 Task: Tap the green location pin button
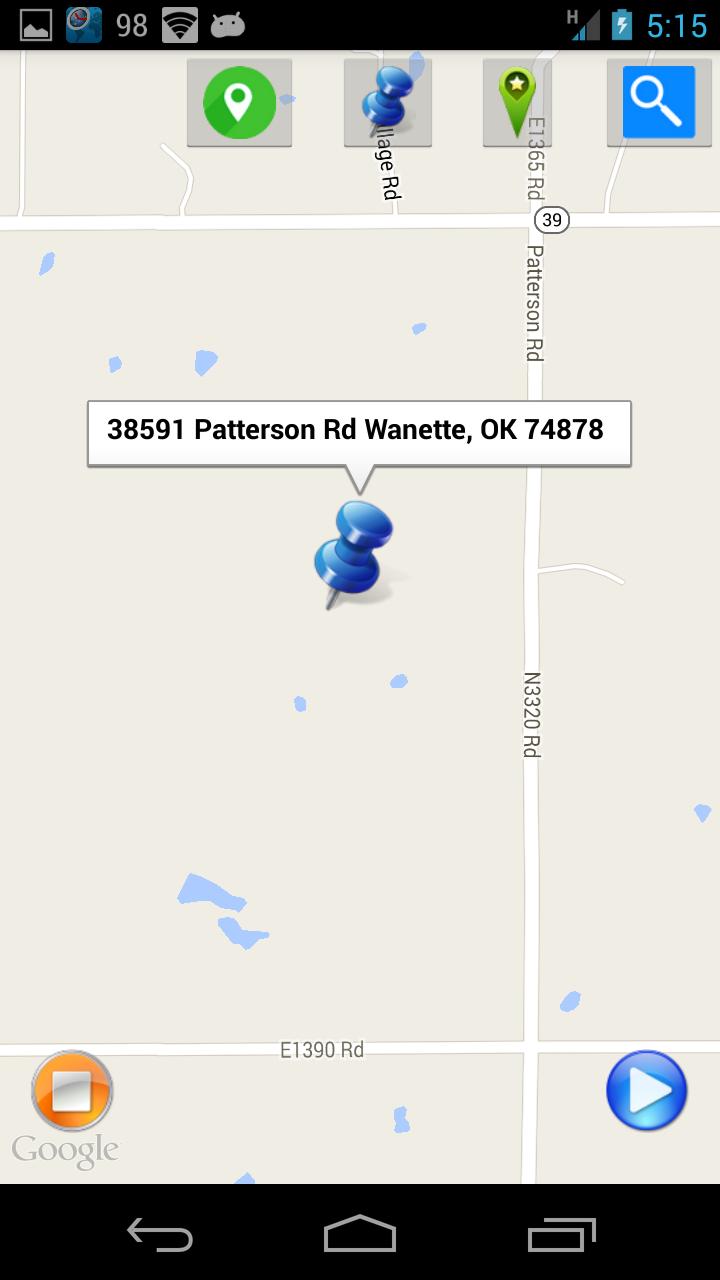pos(239,103)
